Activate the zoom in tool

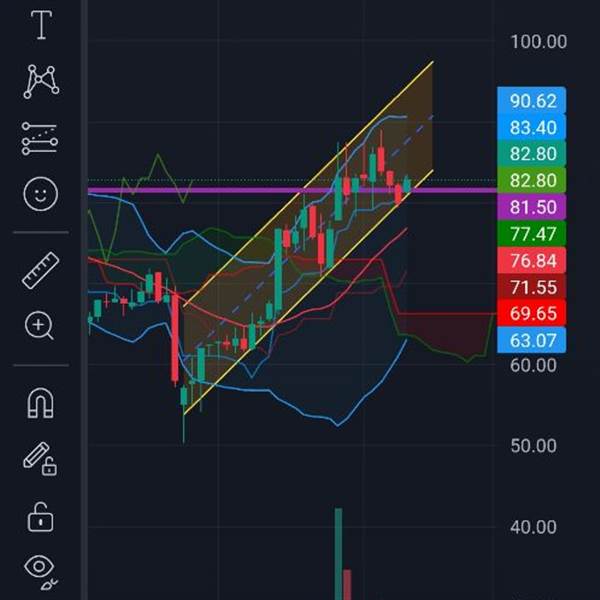click(x=40, y=325)
